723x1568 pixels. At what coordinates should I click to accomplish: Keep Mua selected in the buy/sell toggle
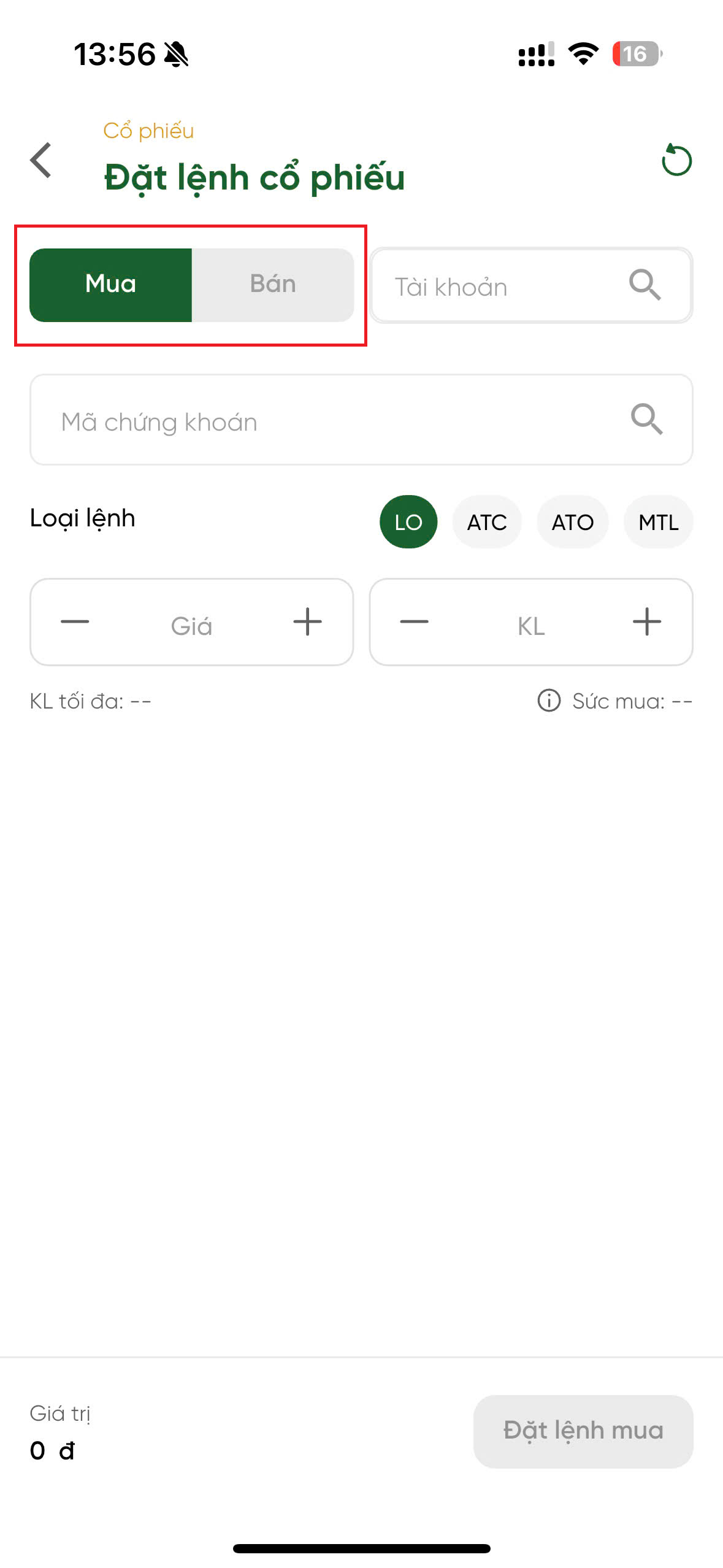[x=111, y=283]
